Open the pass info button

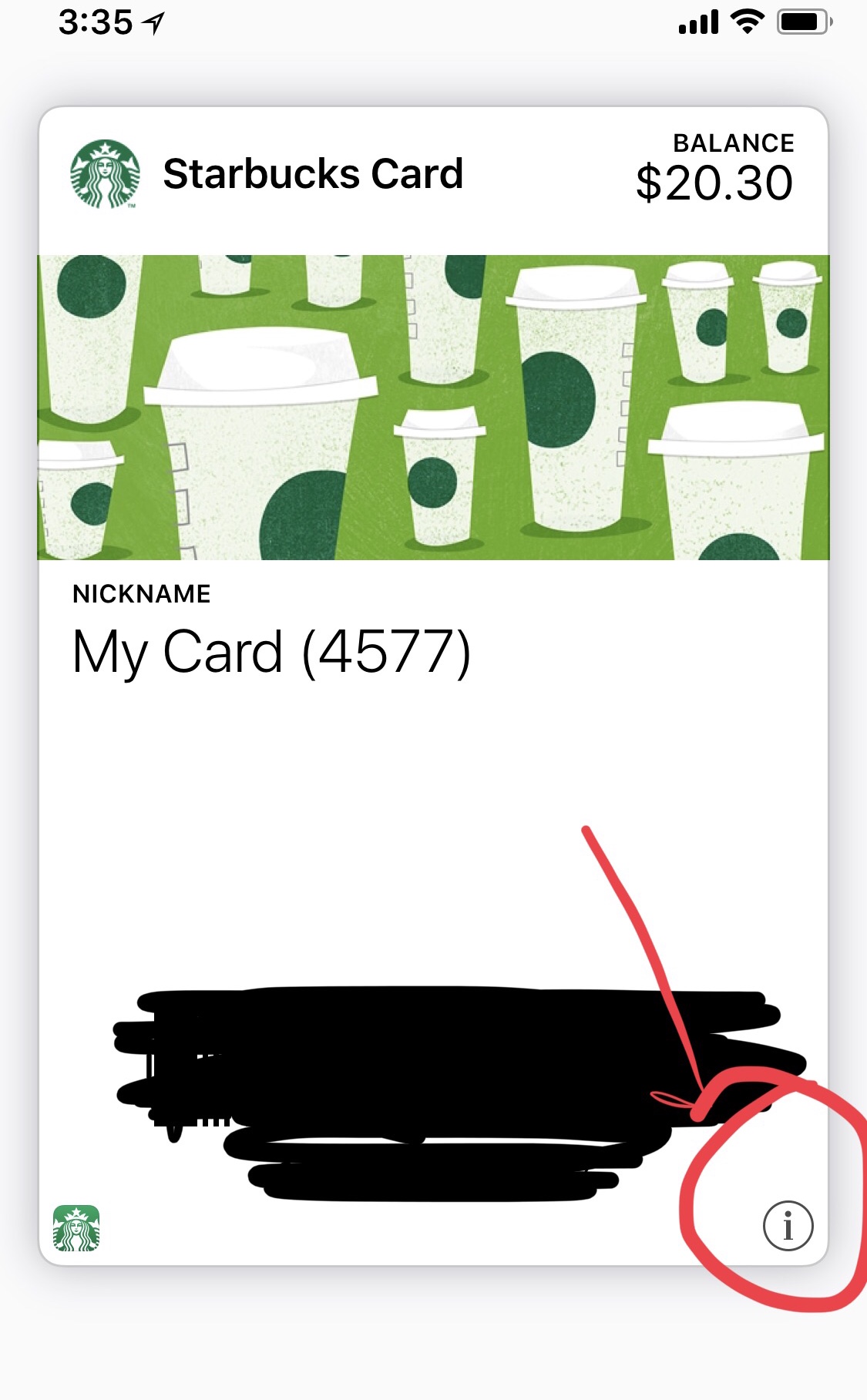point(787,1225)
